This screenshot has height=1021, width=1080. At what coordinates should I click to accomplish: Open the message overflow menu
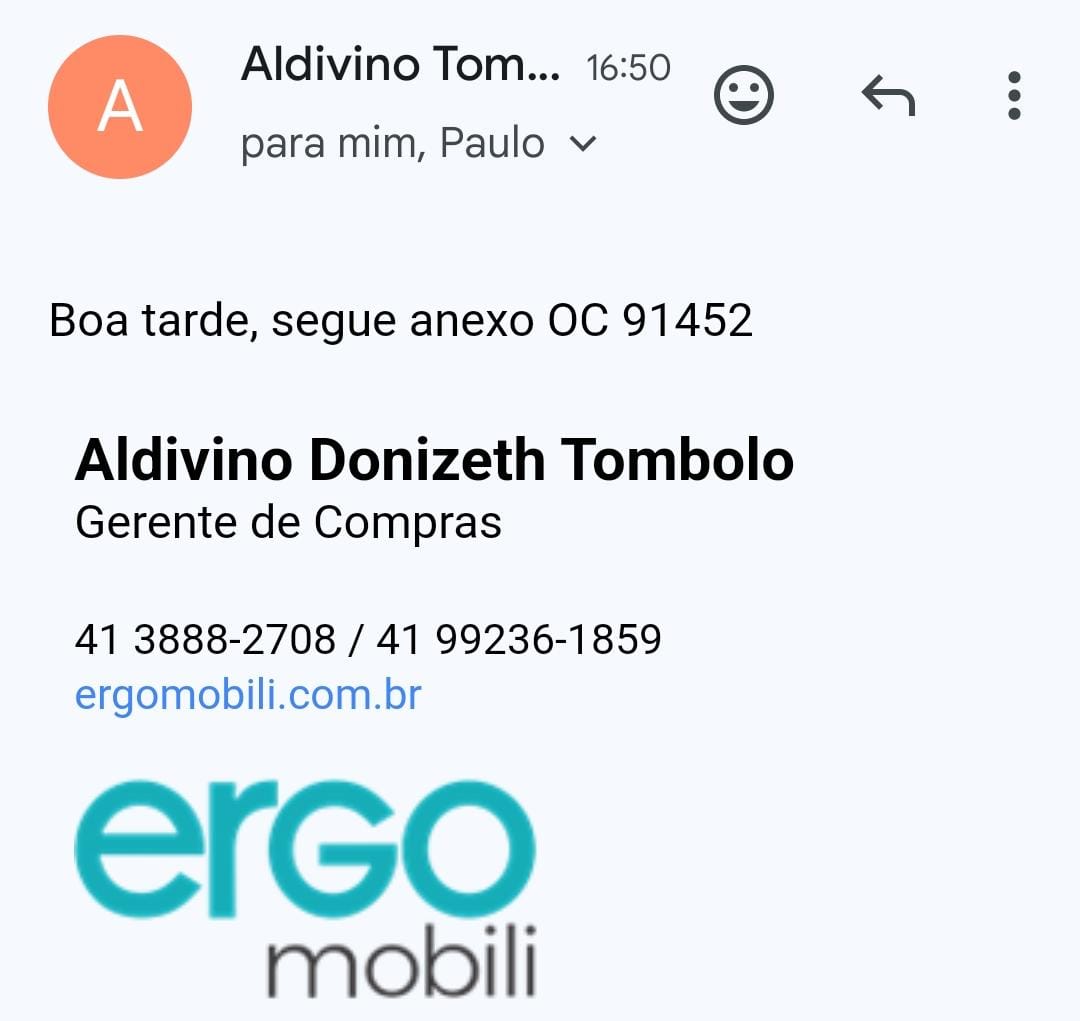tap(1014, 97)
